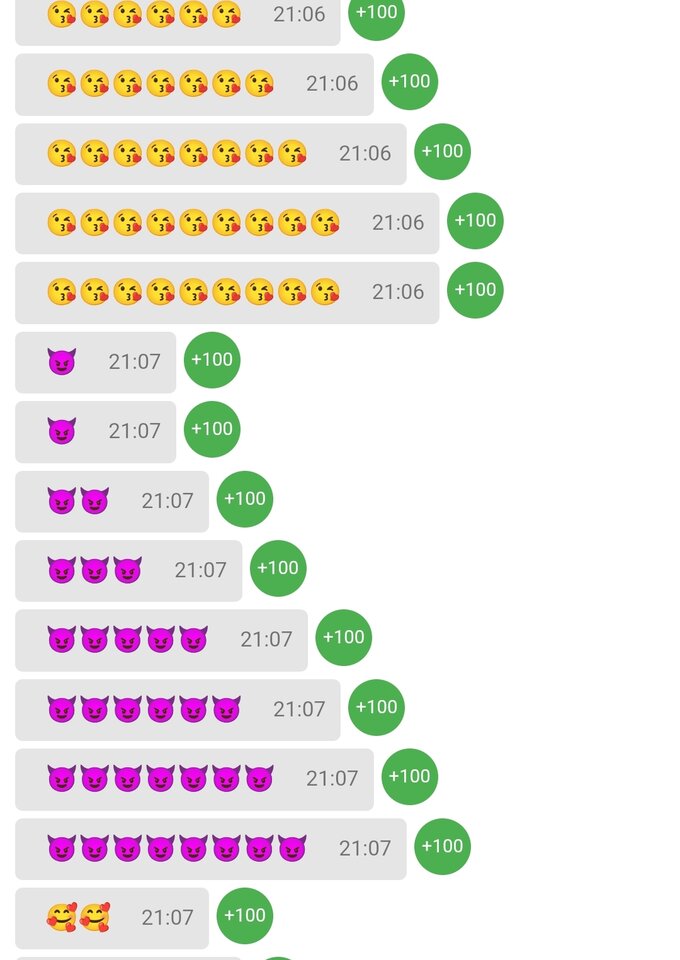The width and height of the screenshot is (680, 960).
Task: Select the message with seven kiss emojis
Action: [194, 84]
